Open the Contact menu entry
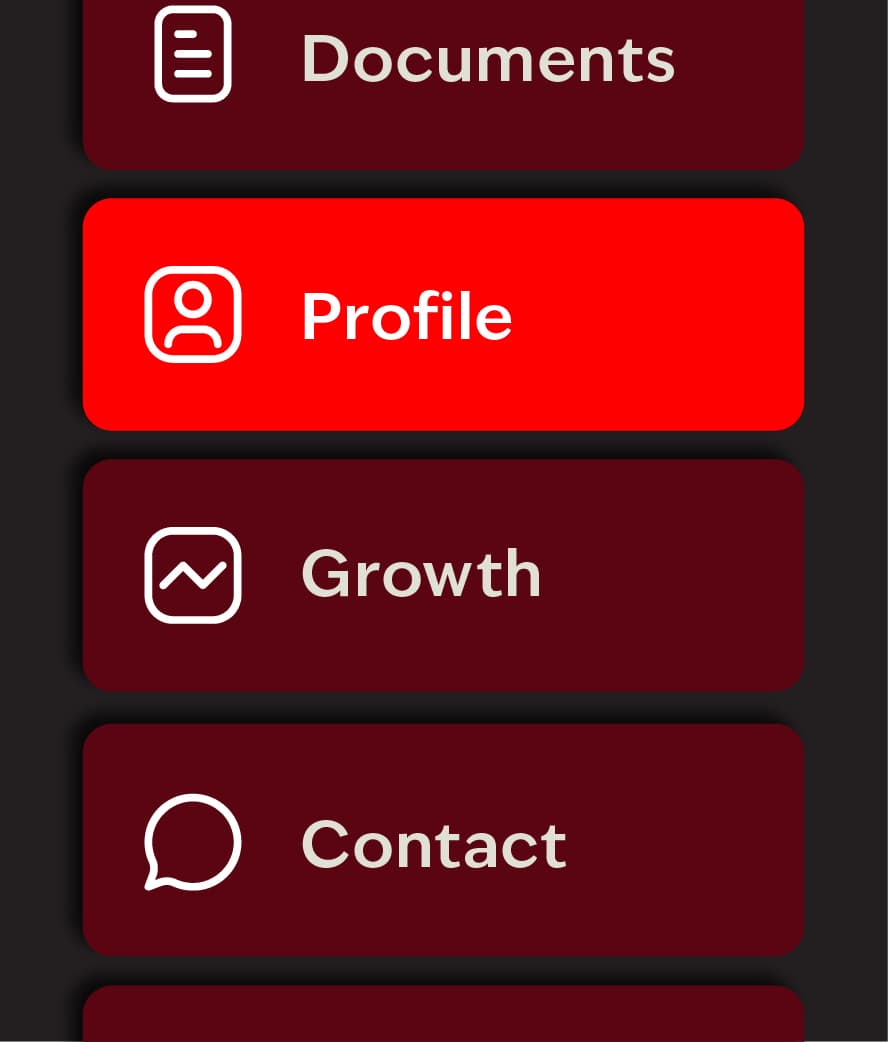Image resolution: width=888 pixels, height=1042 pixels. 443,840
